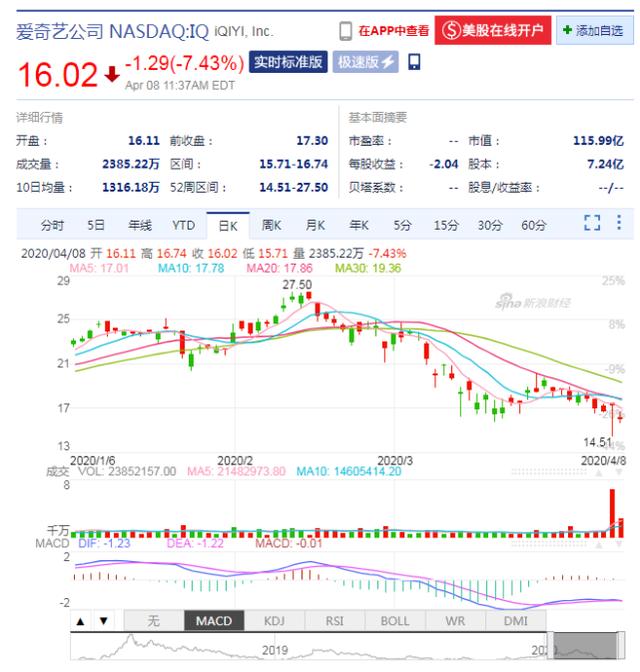Open the chart overflow menu

click(x=619, y=223)
